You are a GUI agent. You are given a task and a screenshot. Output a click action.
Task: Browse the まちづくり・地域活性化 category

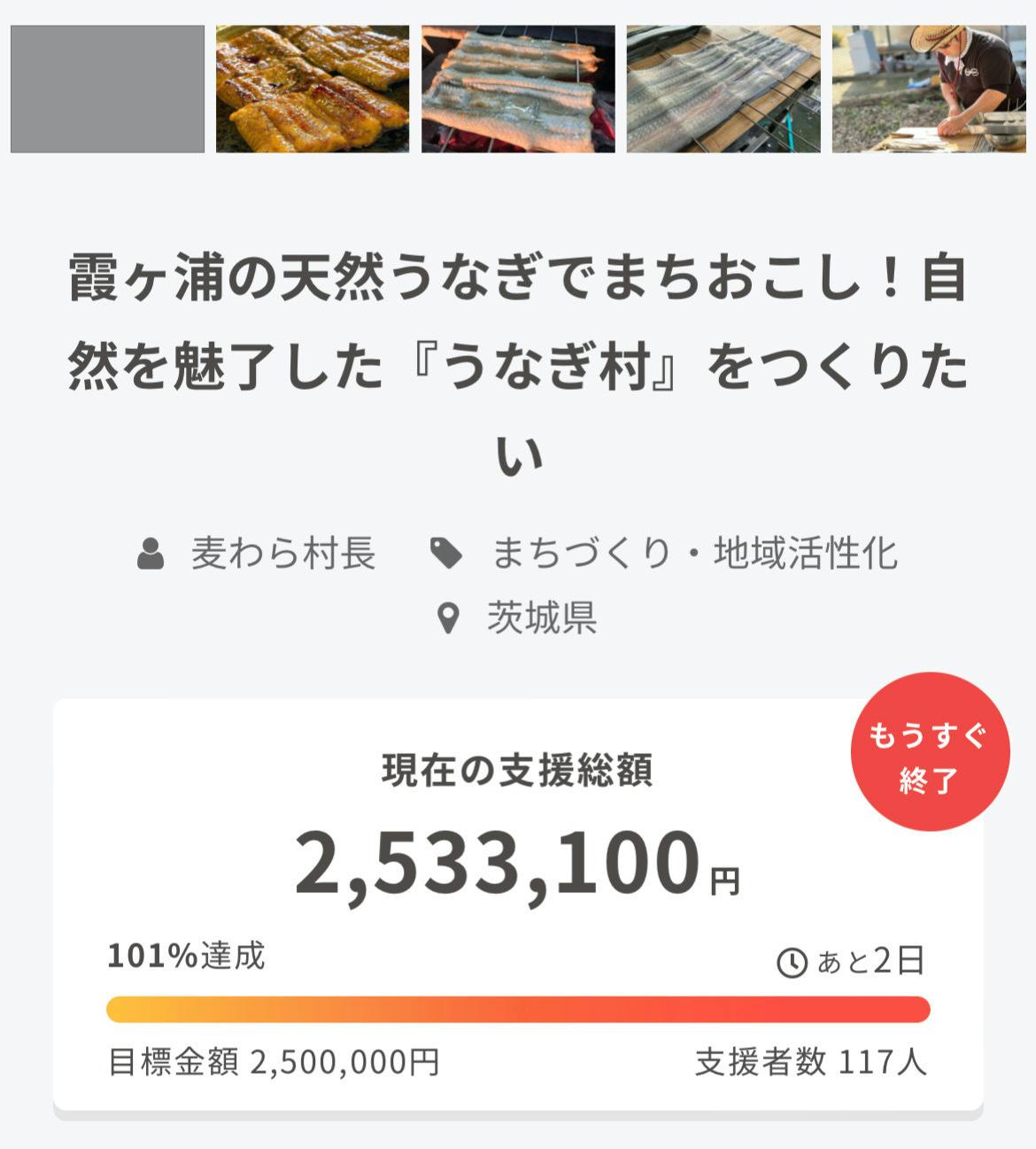[694, 555]
